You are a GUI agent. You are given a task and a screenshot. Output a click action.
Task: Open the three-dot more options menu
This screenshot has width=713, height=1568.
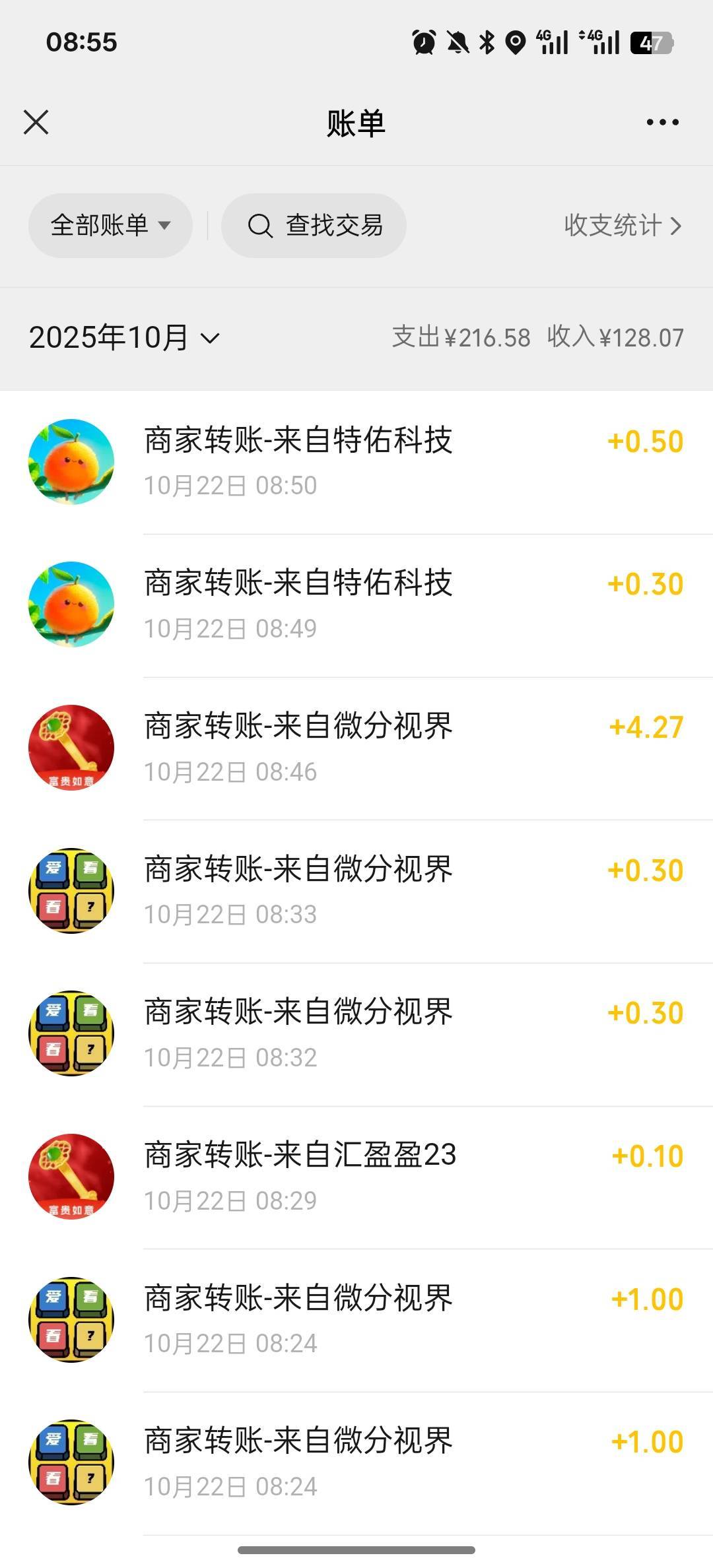coord(662,122)
